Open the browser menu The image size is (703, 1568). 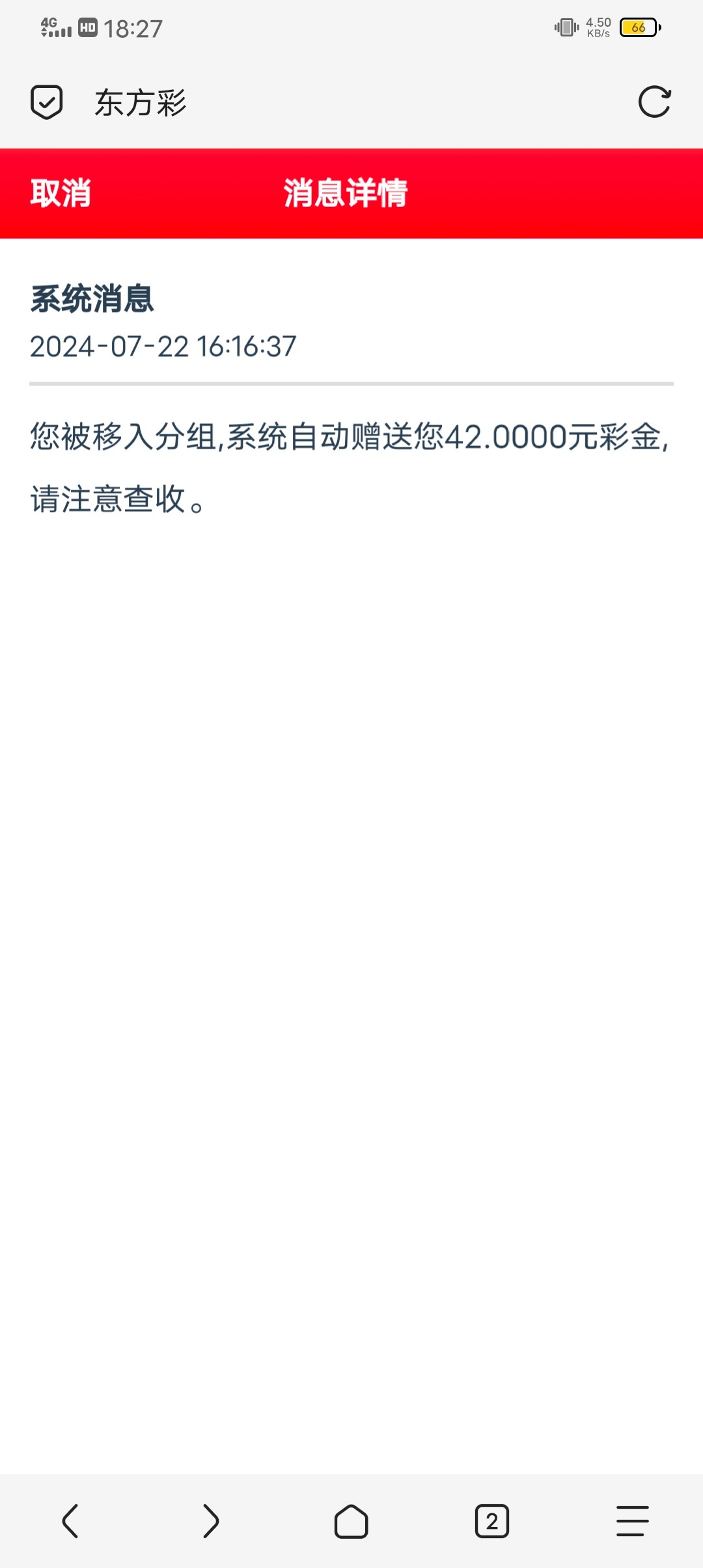pos(633,1521)
